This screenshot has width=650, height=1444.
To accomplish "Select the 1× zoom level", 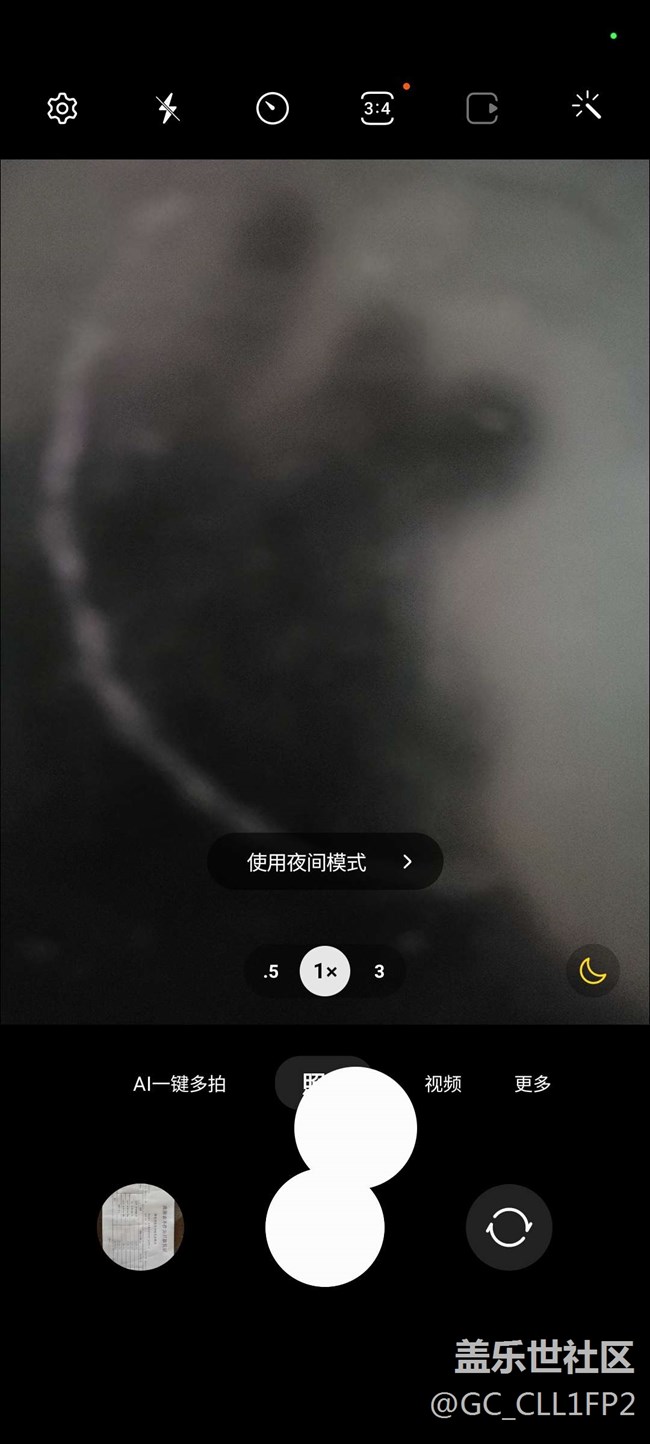I will tap(325, 971).
